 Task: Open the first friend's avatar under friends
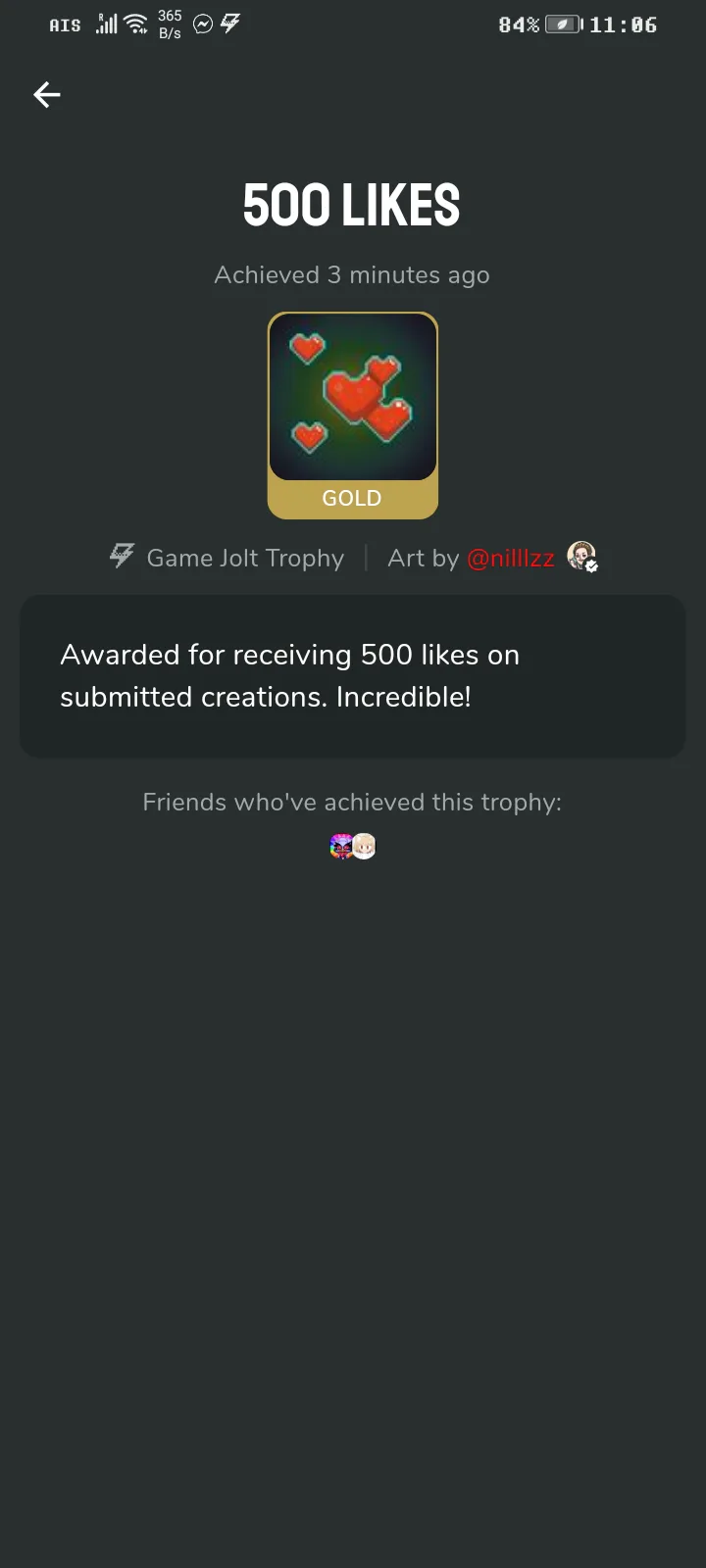[x=340, y=847]
